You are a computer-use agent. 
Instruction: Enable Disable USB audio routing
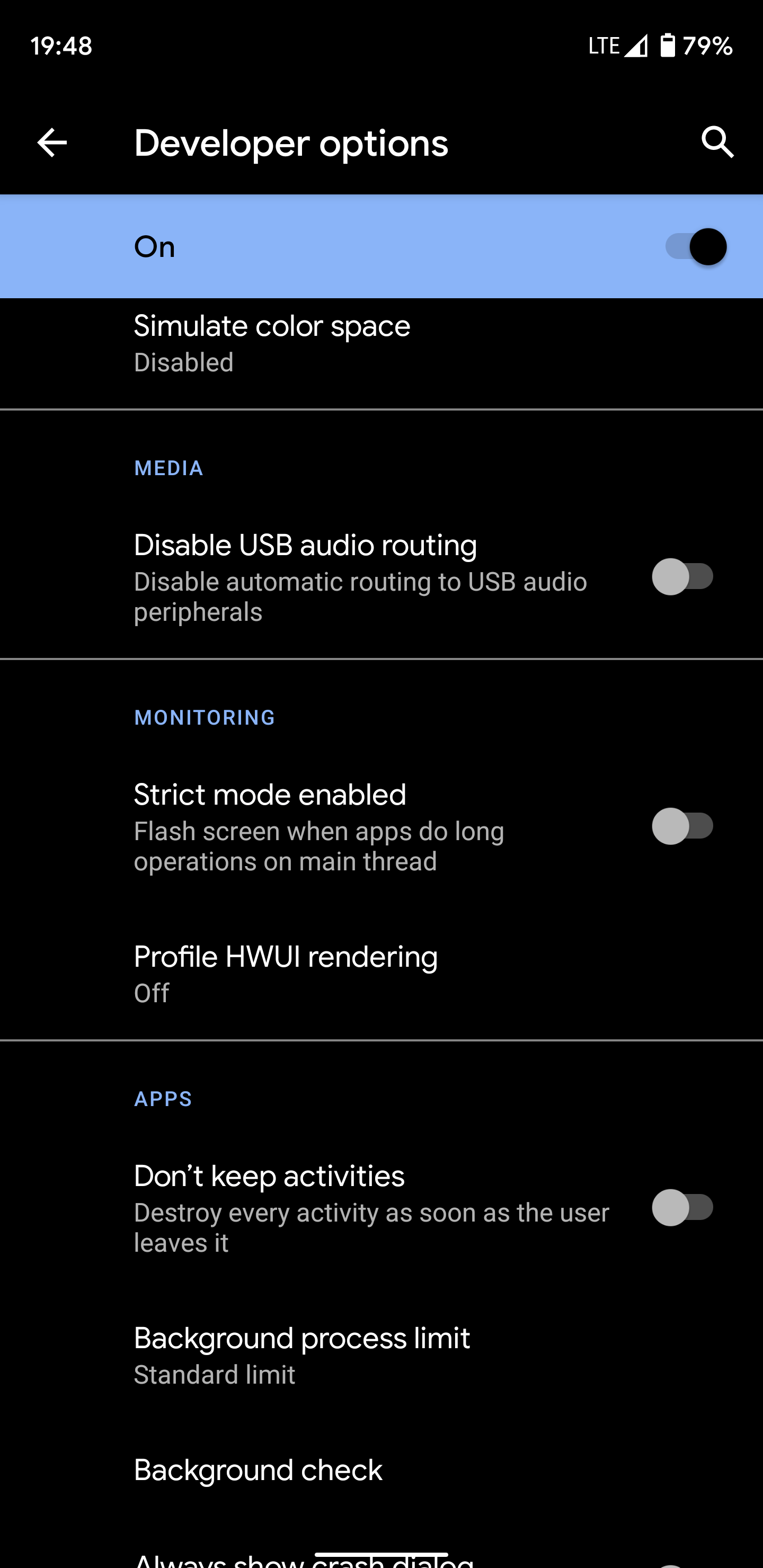(x=682, y=576)
